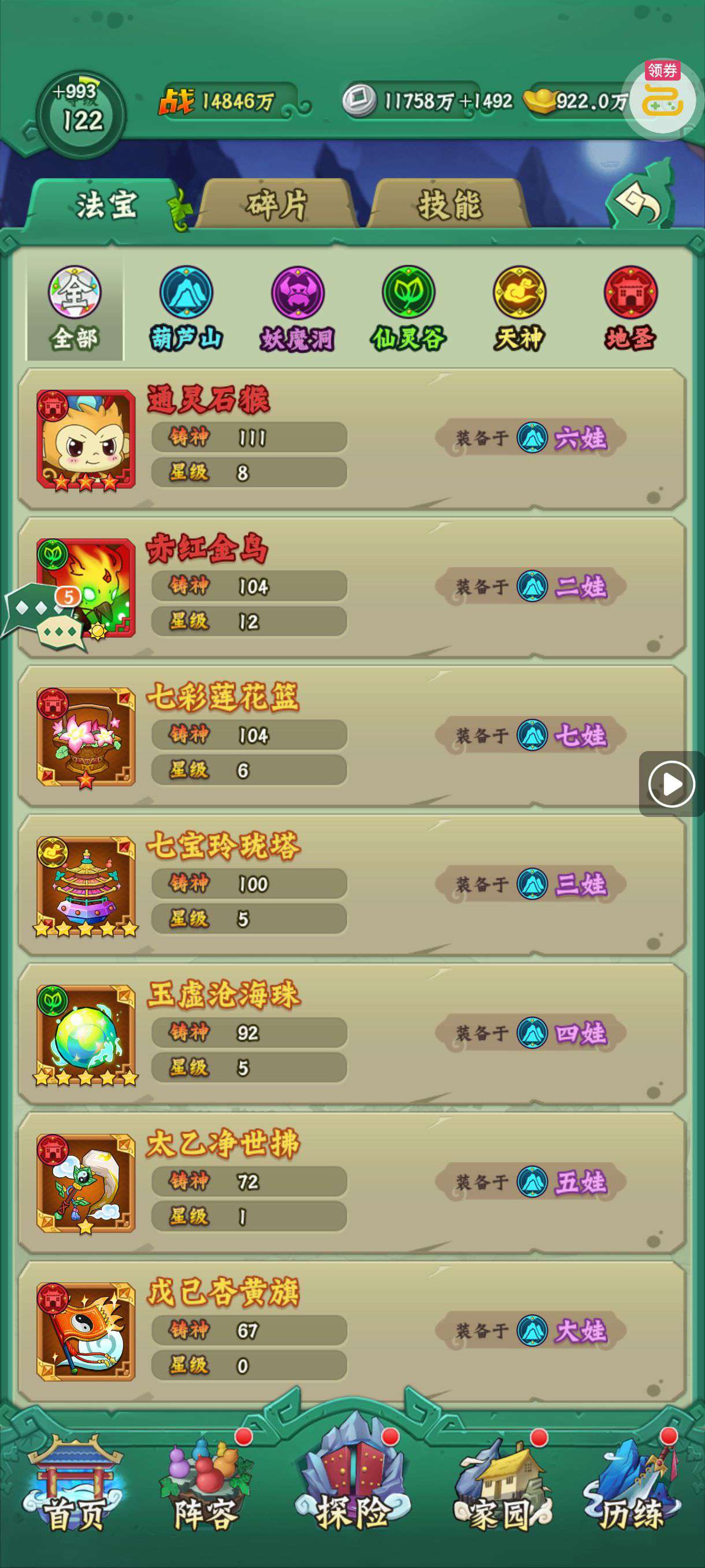
Task: Open the 探险 adventure tab
Action: tap(352, 1485)
